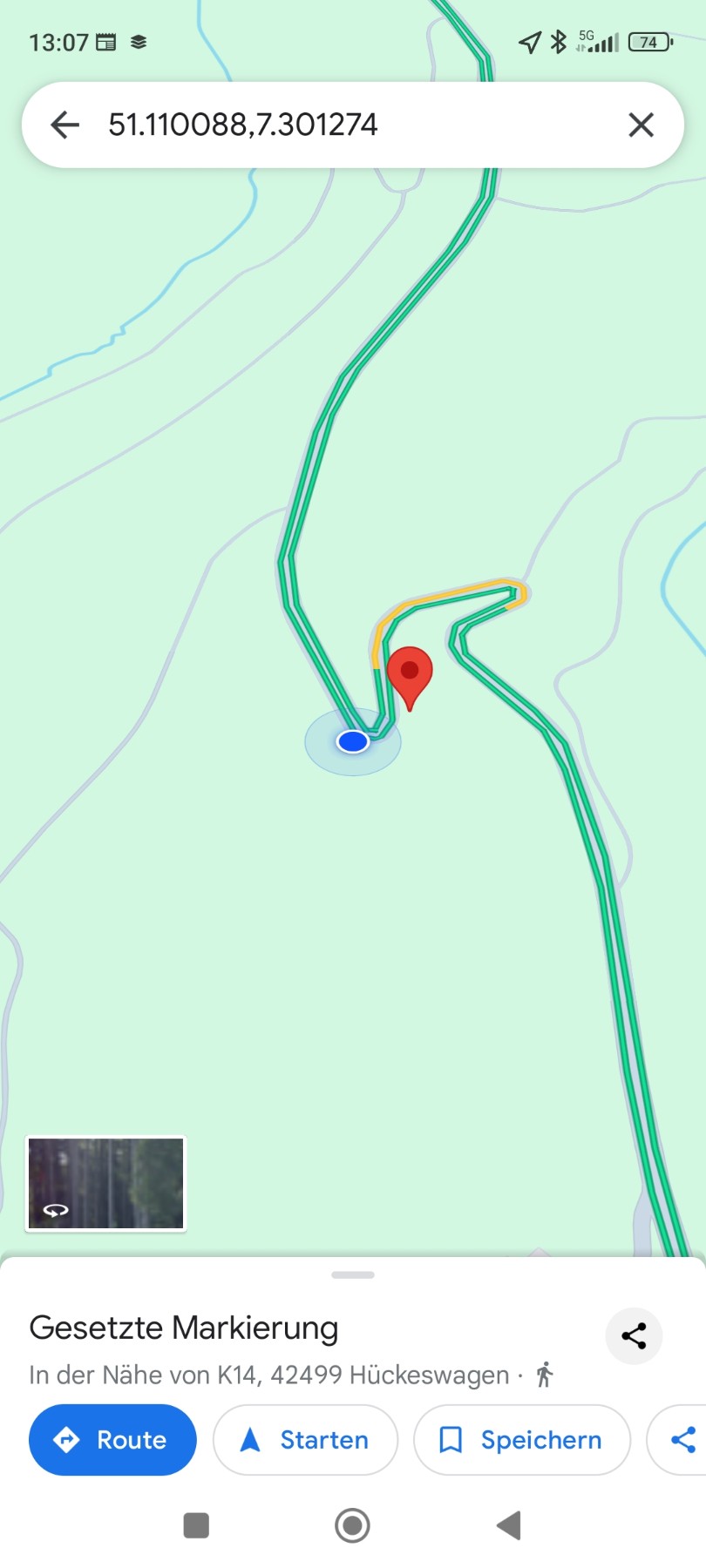The image size is (706, 1568).
Task: Go to the system home screen
Action: [x=353, y=1525]
